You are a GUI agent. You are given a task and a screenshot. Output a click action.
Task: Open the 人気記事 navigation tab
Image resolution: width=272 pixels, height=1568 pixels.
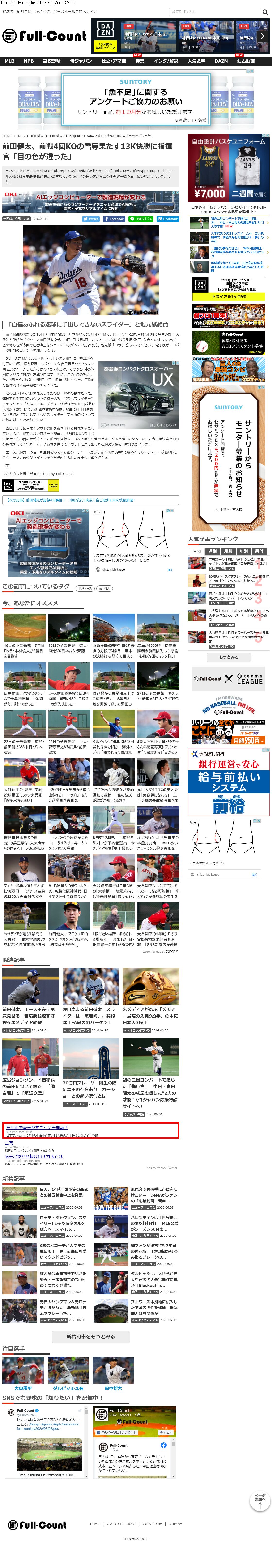(x=196, y=61)
